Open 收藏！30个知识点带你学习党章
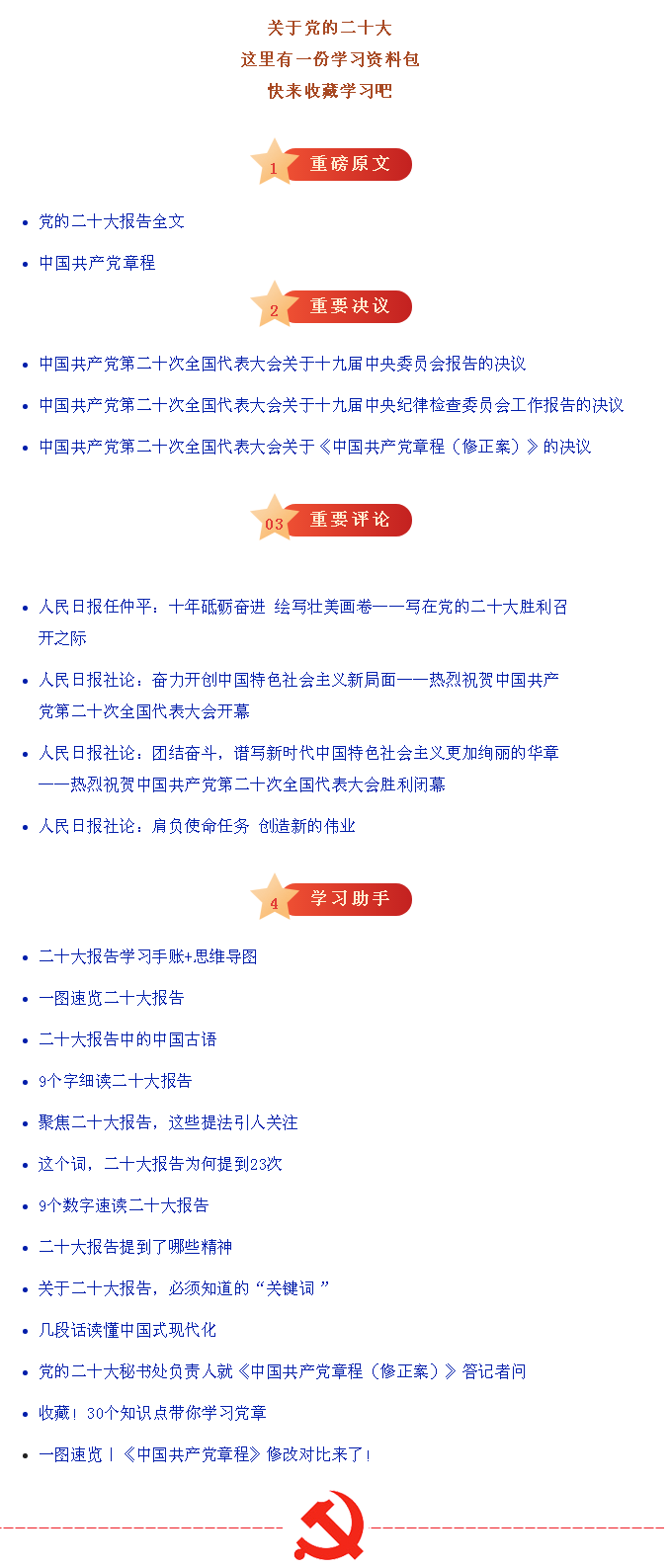This screenshot has height=1568, width=669. pyautogui.click(x=152, y=1414)
